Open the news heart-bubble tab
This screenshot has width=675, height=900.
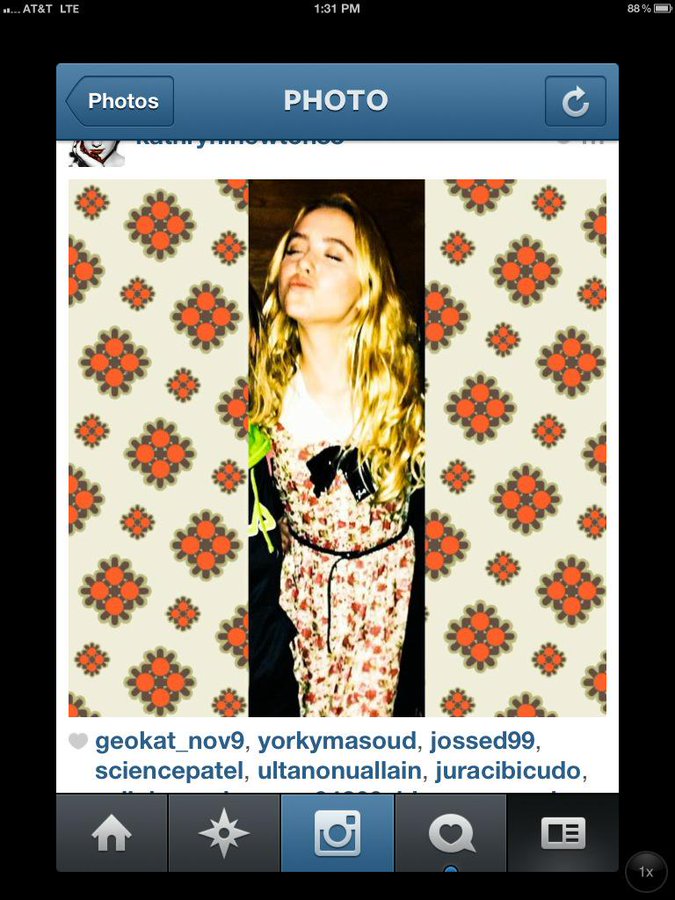(x=451, y=834)
